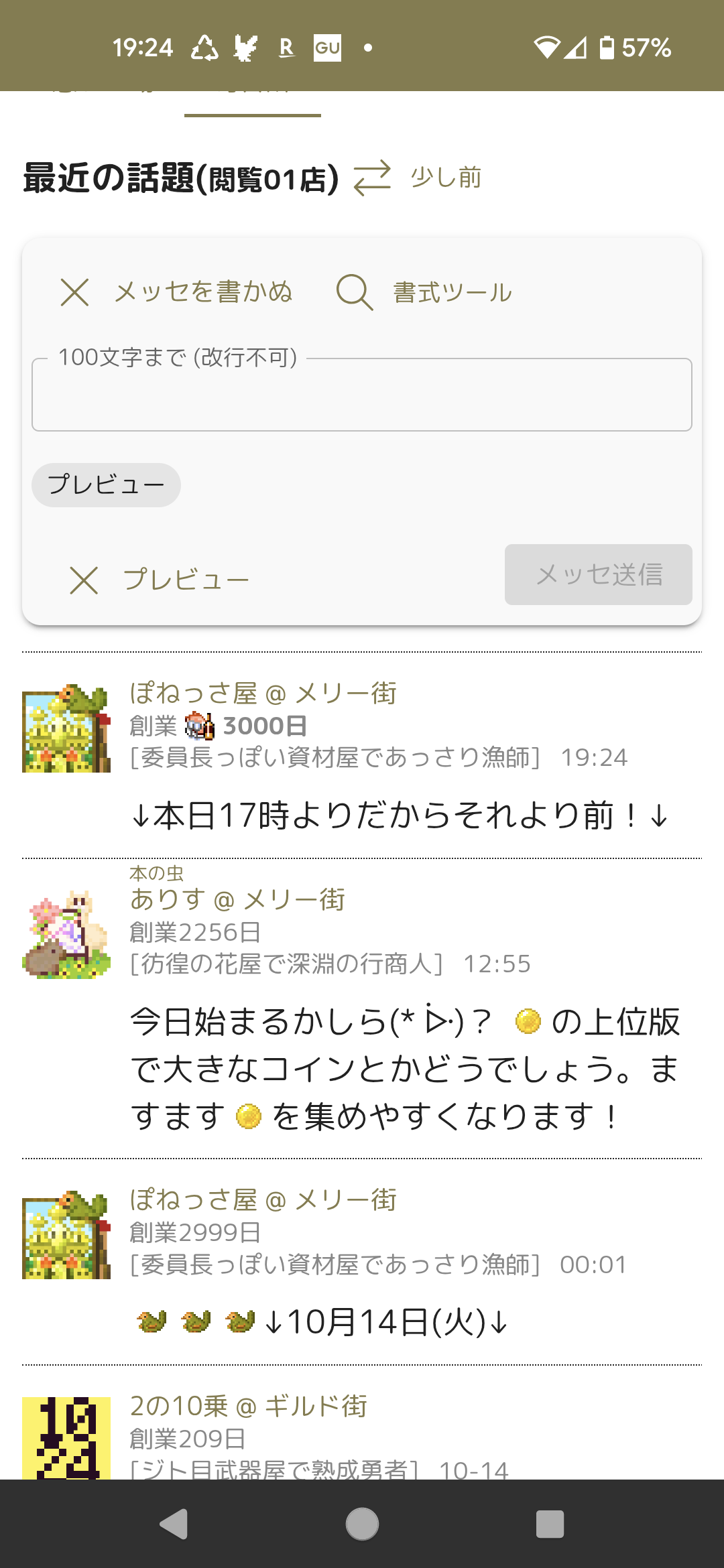Image resolution: width=724 pixels, height=1568 pixels.
Task: Tap the grey プレビュー chip
Action: [x=106, y=484]
